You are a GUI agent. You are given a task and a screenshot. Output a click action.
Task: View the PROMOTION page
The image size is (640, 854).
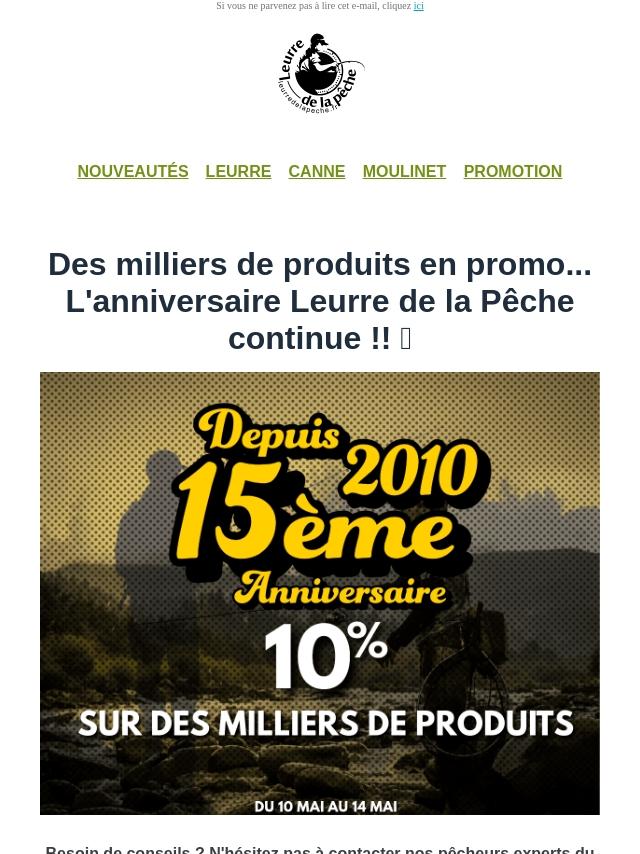[512, 172]
